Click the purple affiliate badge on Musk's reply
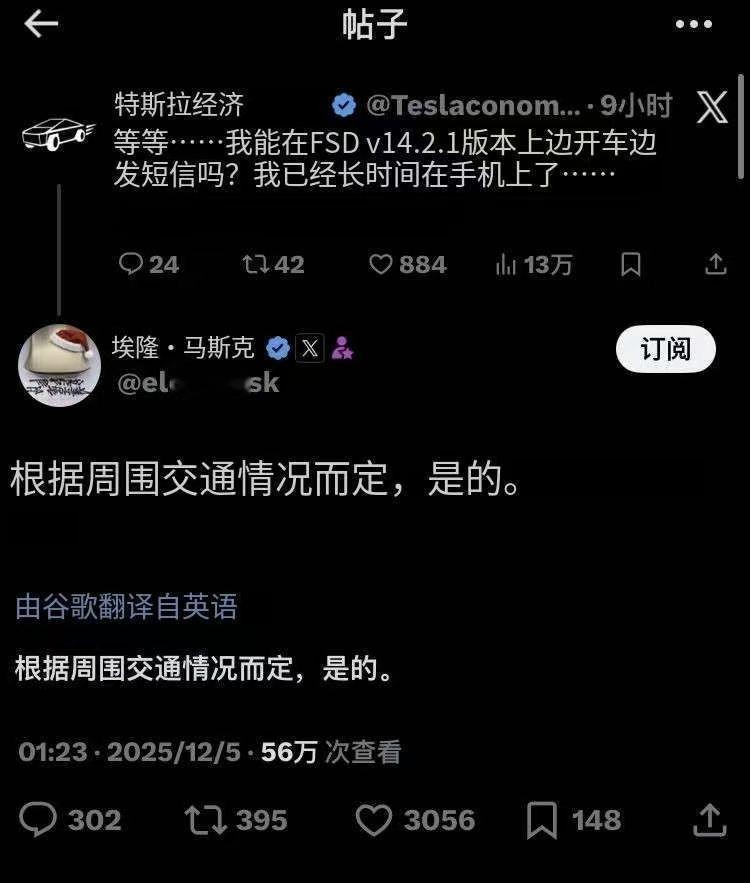Screen dimensions: 750x883 [344, 347]
